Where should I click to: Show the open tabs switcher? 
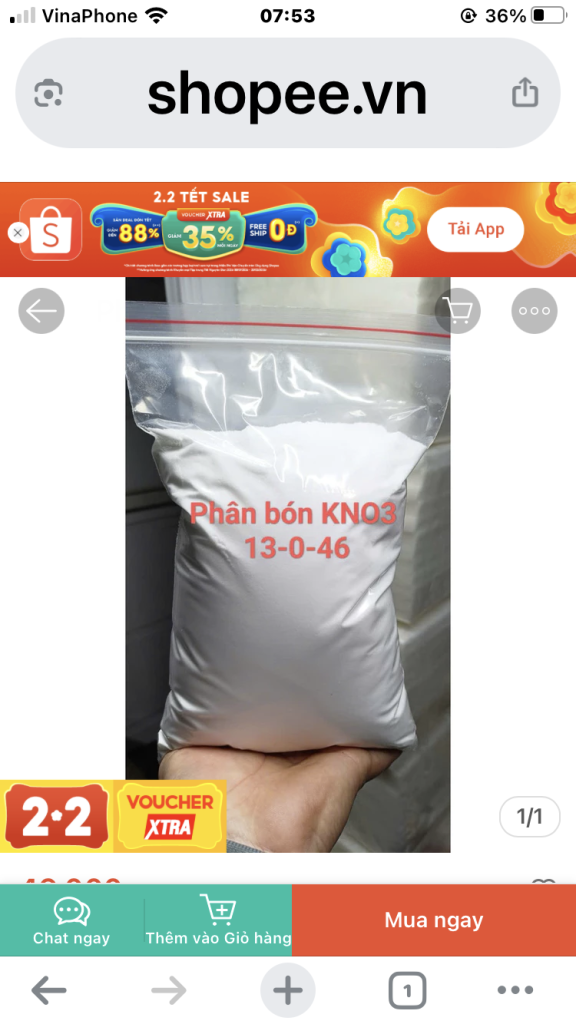click(408, 991)
